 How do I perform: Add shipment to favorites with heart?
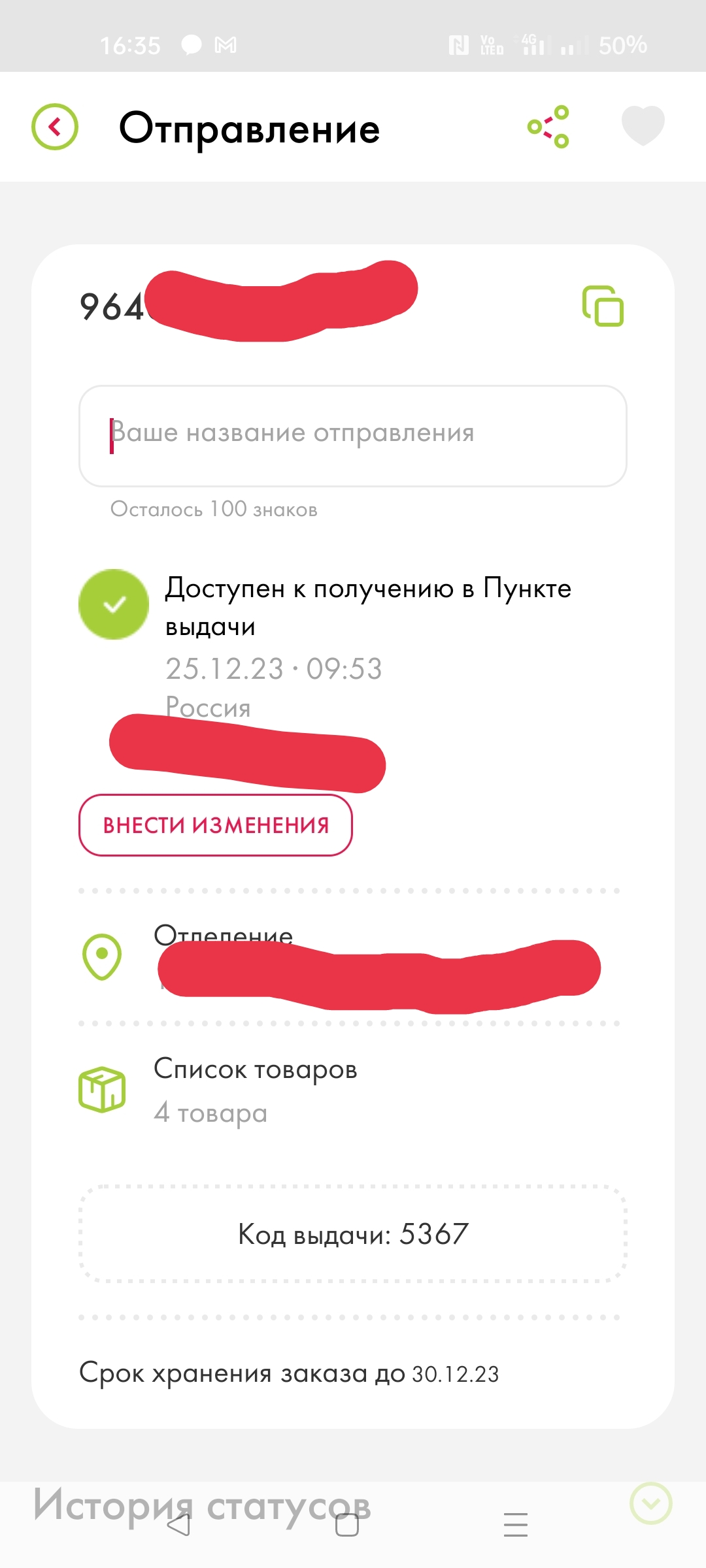click(x=643, y=125)
